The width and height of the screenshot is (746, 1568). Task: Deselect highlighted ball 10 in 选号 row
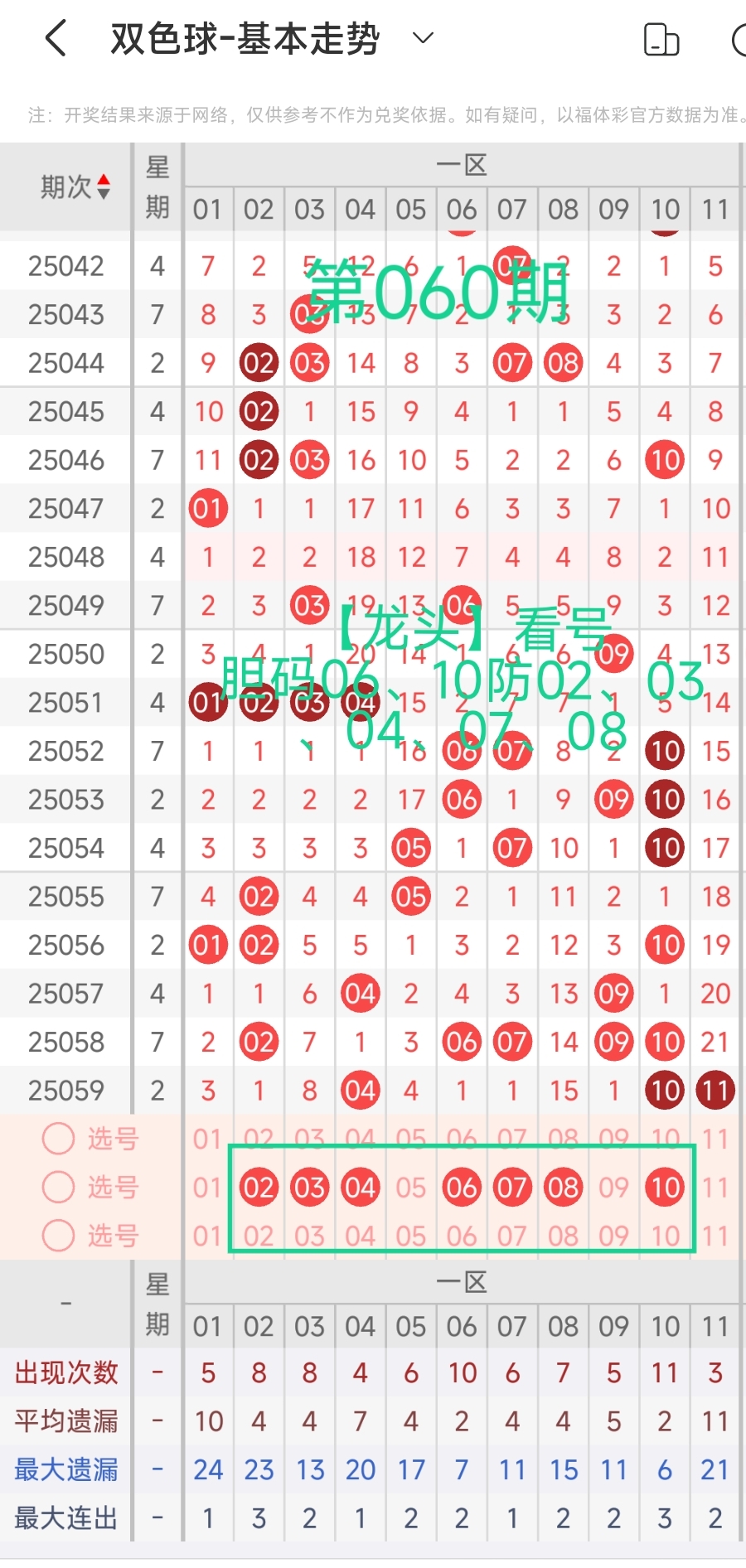665,1188
